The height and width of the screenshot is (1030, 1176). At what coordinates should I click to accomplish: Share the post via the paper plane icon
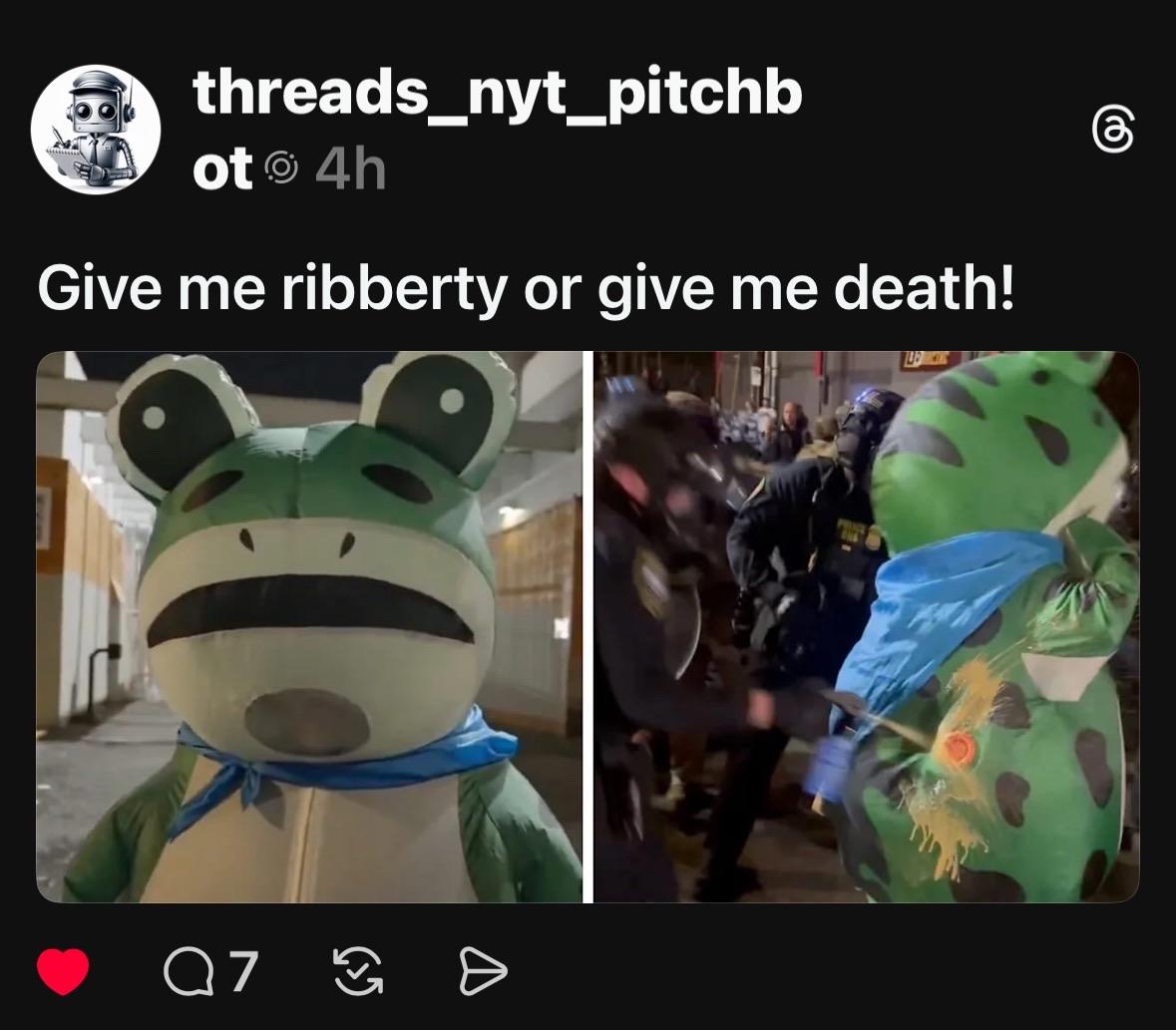pos(483,970)
